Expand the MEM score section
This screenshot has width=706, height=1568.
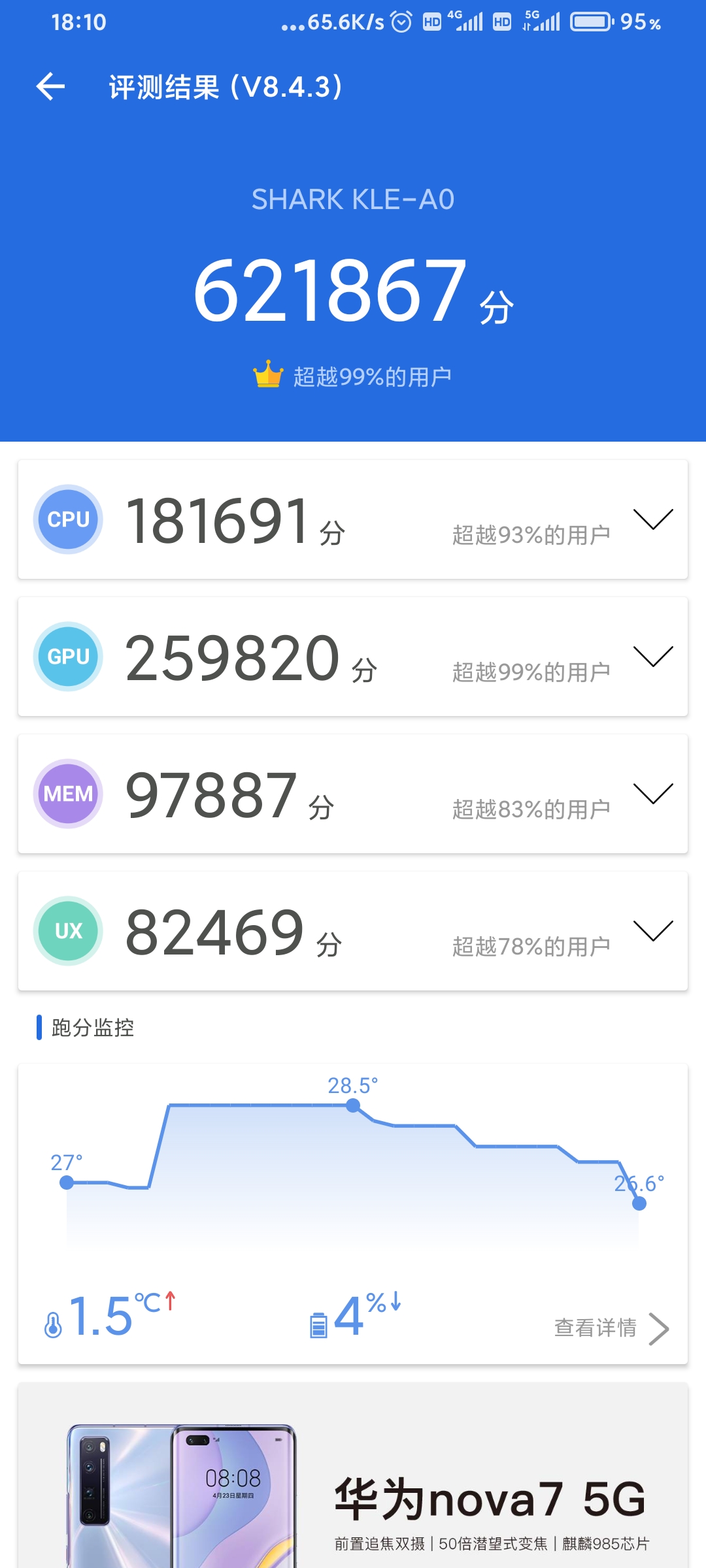[653, 794]
